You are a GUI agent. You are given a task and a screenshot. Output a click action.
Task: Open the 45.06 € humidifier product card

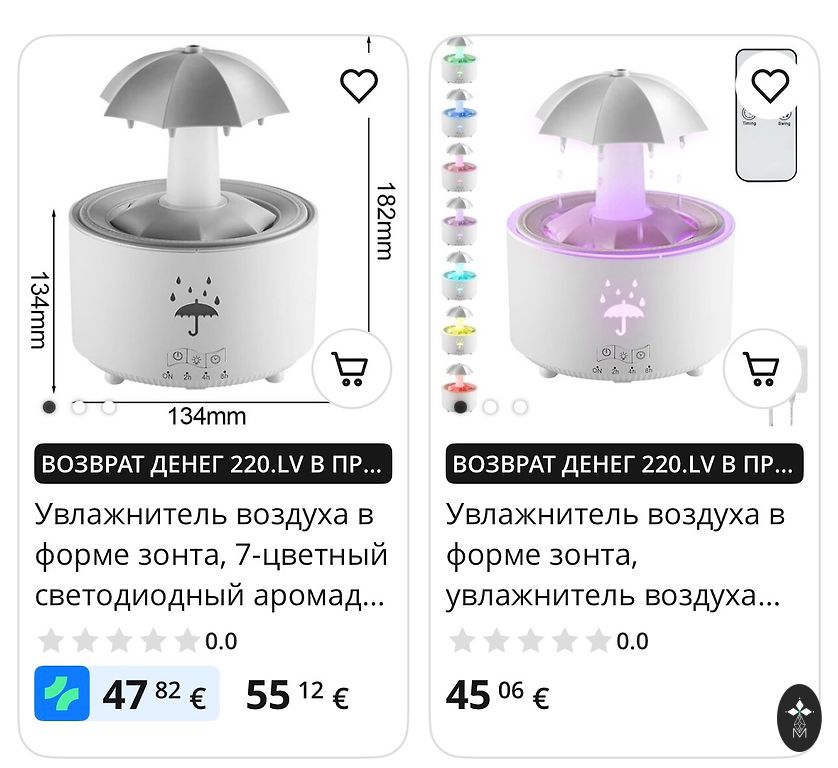(x=615, y=555)
